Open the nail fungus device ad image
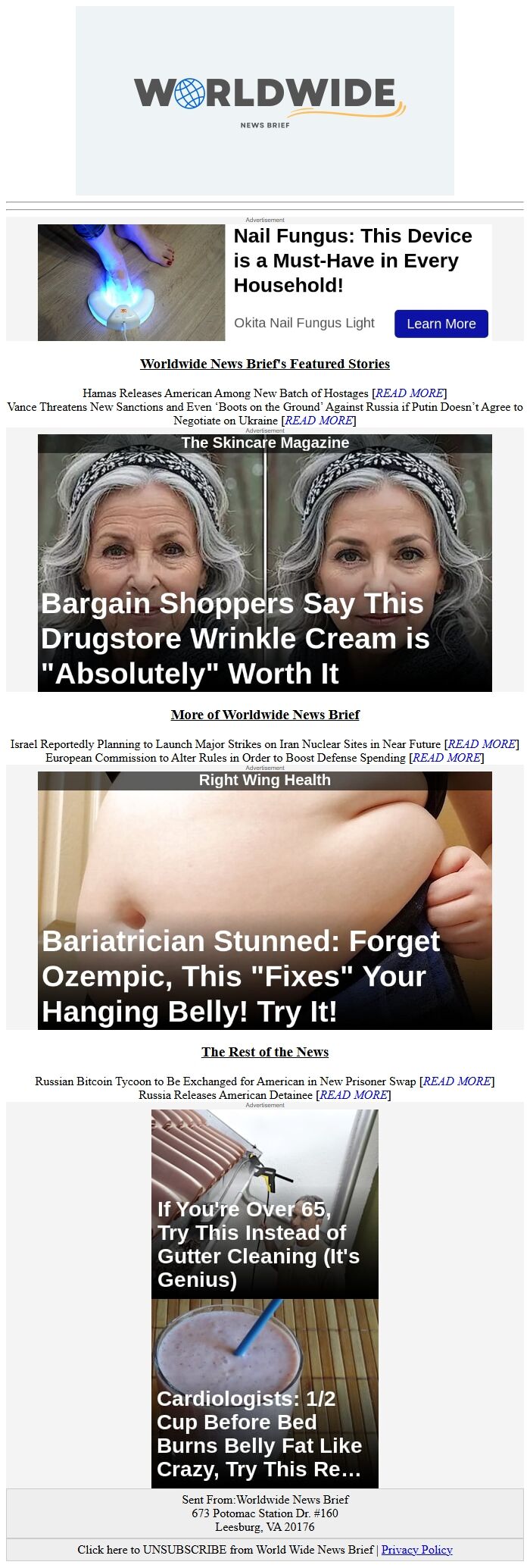Screen dimensions: 530x1568 [x=132, y=283]
